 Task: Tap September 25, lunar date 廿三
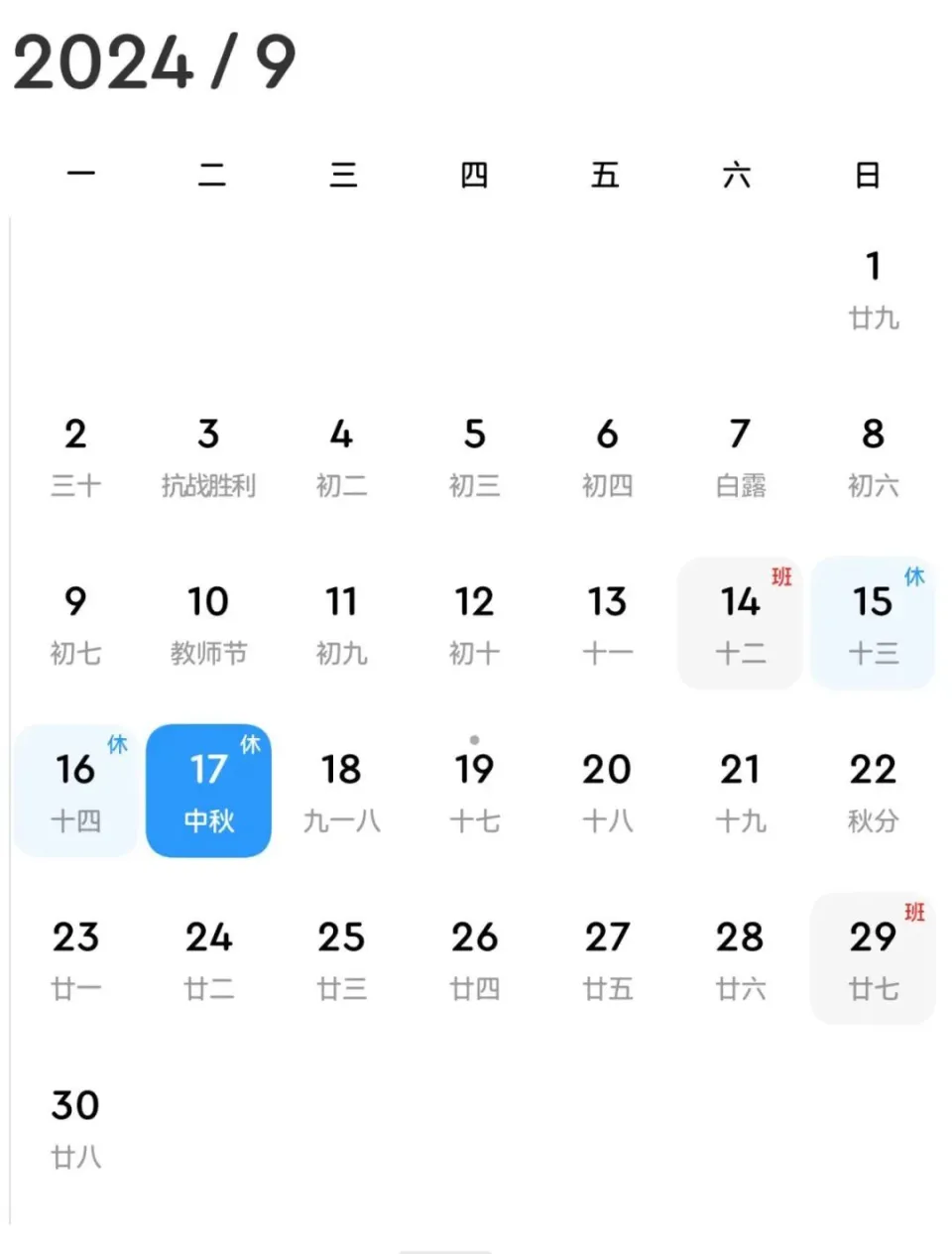pyautogui.click(x=341, y=958)
